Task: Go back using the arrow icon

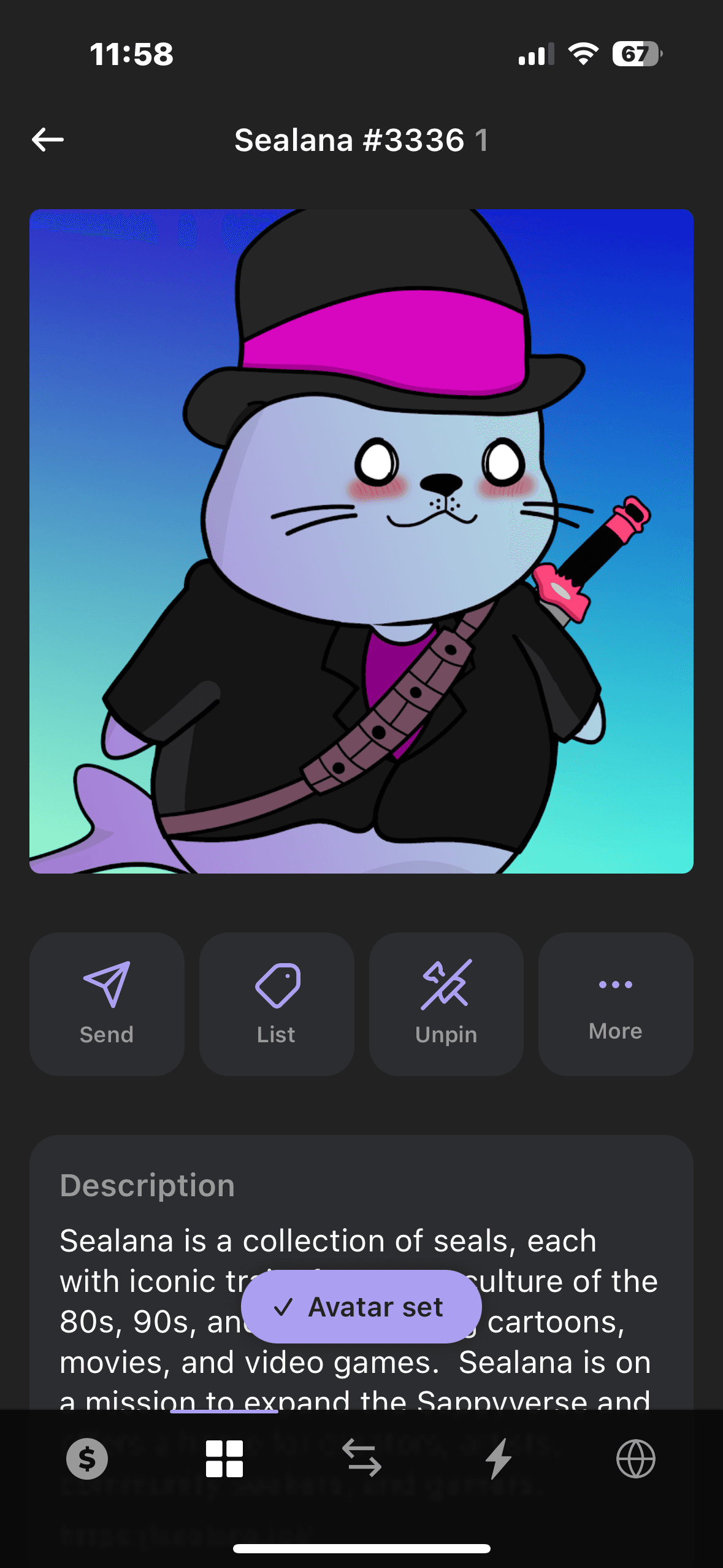Action: point(48,140)
